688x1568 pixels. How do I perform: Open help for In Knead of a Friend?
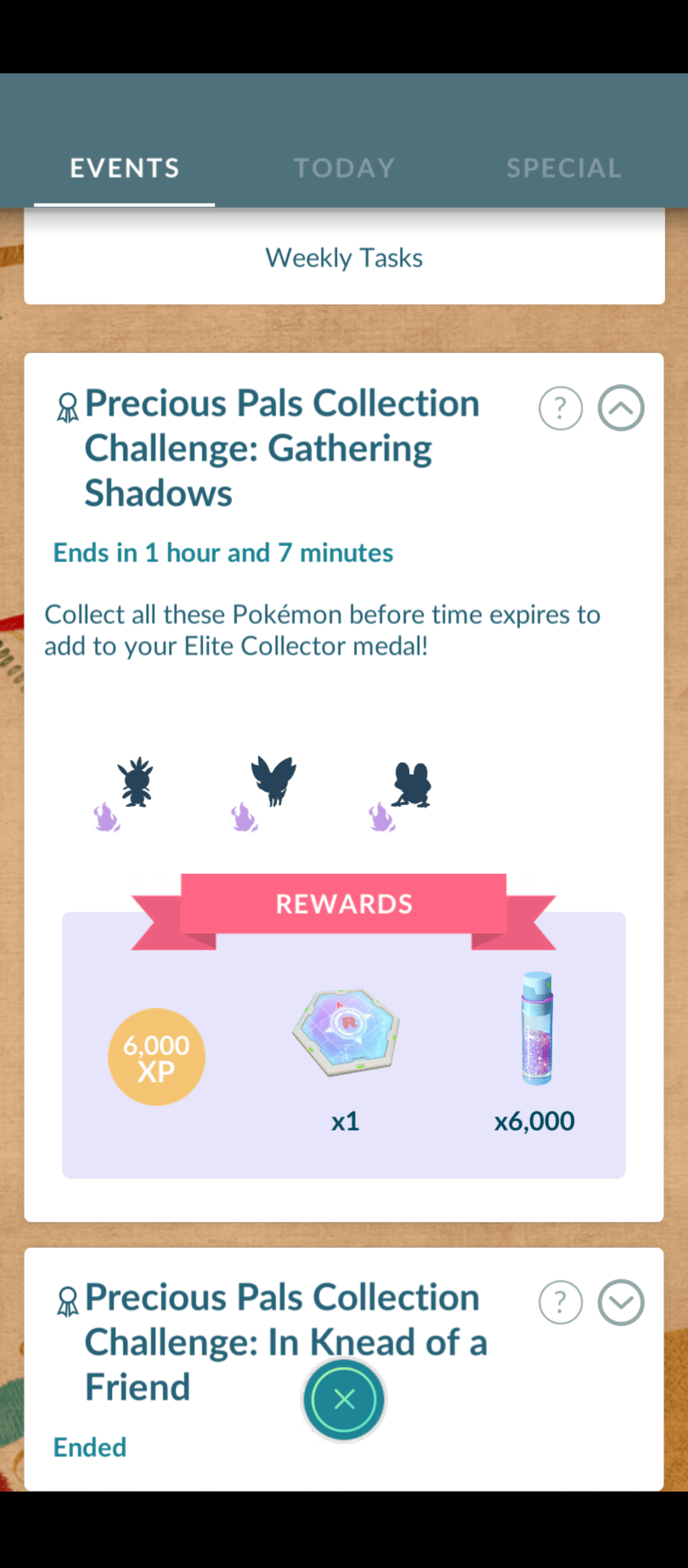click(560, 1302)
